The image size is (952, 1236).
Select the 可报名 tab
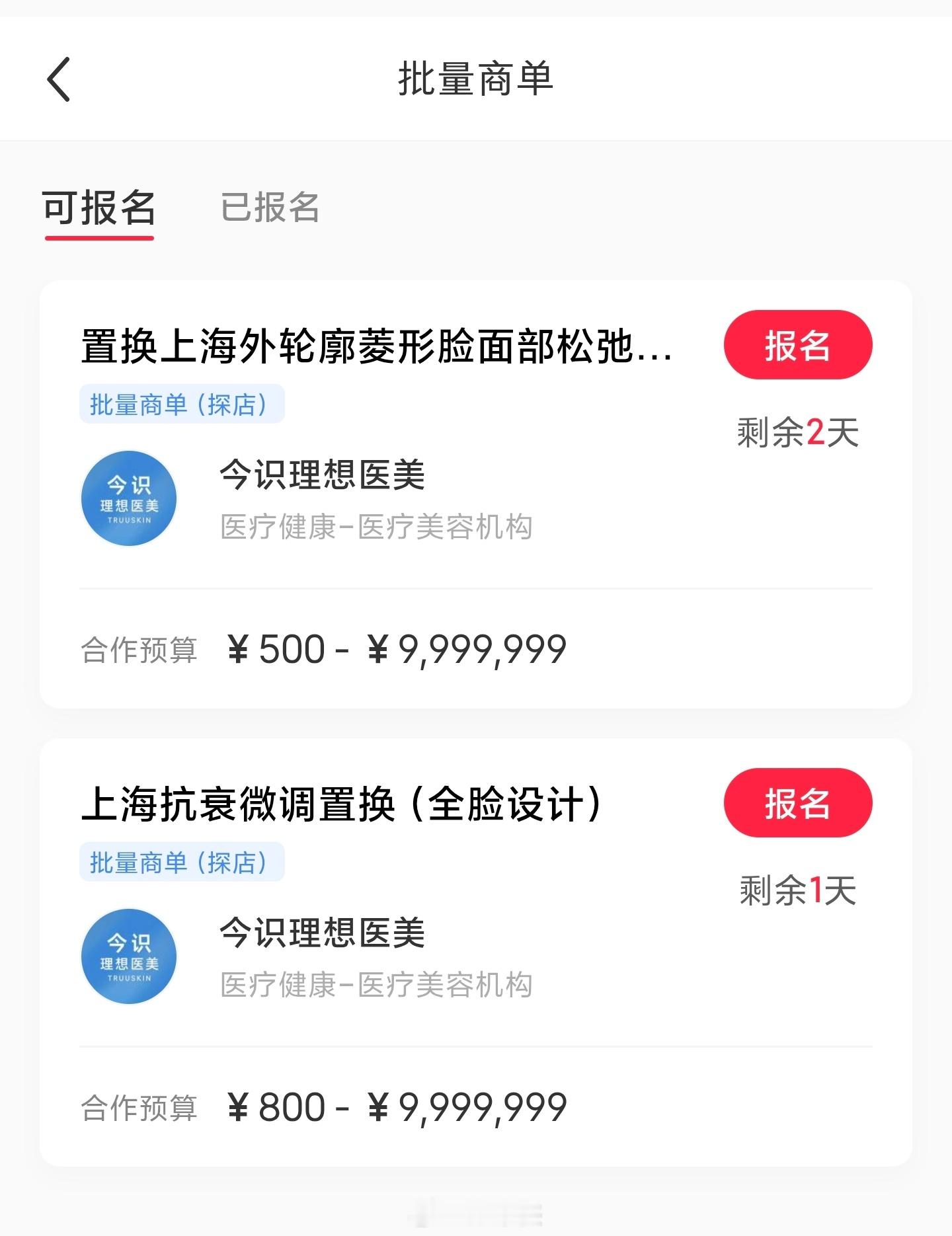point(99,208)
